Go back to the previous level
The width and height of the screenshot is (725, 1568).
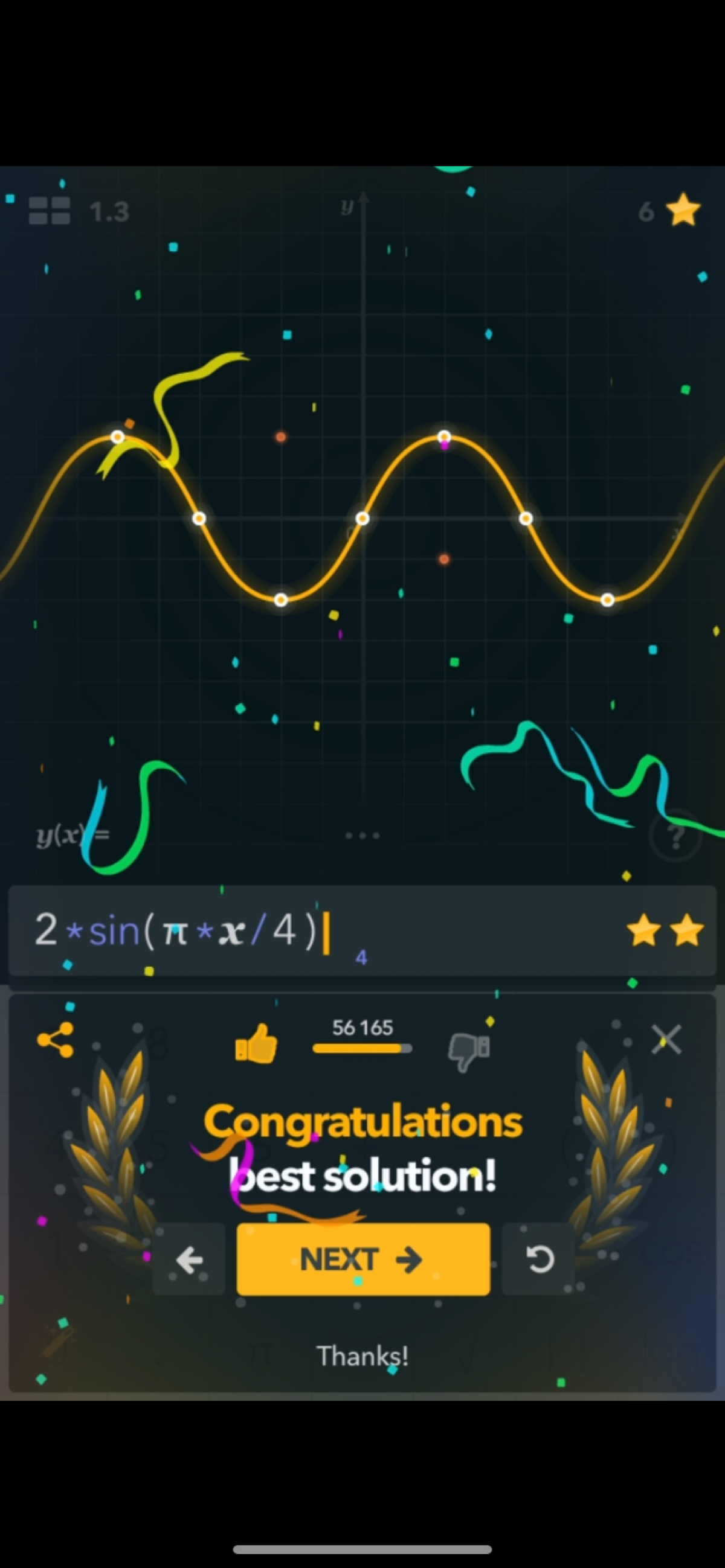click(189, 1259)
